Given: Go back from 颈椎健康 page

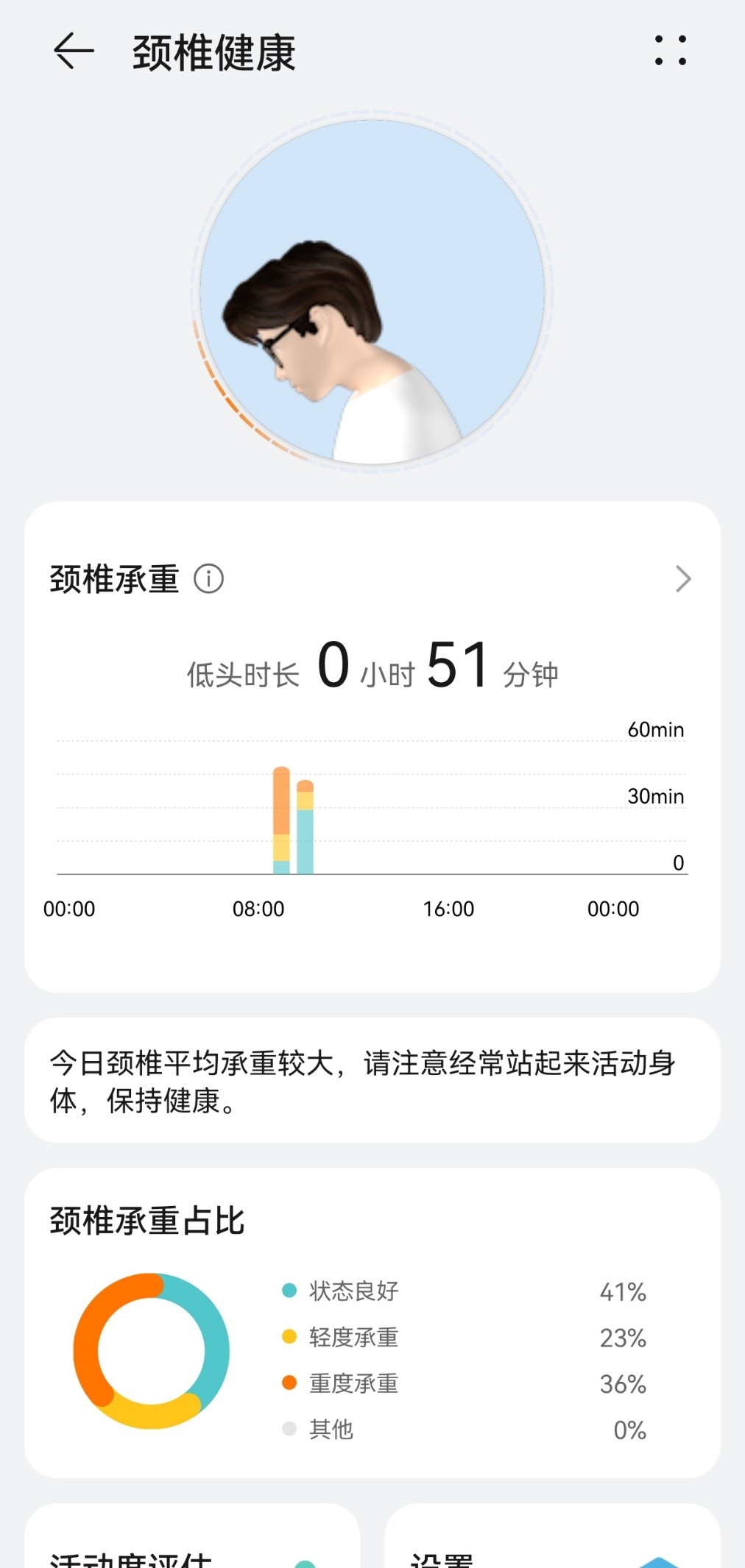Looking at the screenshot, I should pos(74,52).
